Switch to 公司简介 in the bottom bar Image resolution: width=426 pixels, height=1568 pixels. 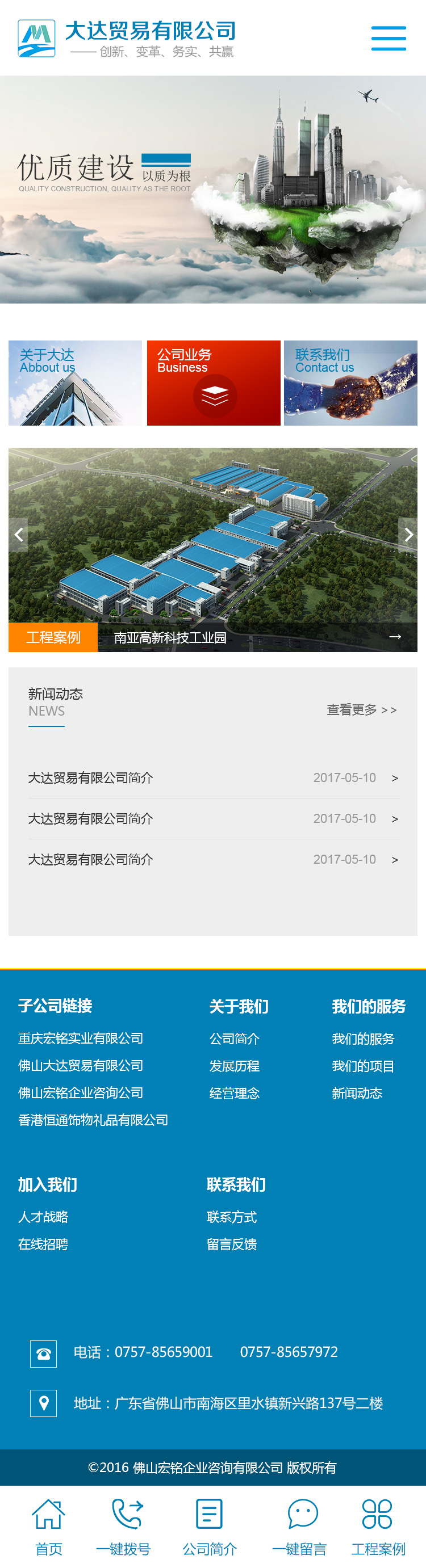[210, 1527]
